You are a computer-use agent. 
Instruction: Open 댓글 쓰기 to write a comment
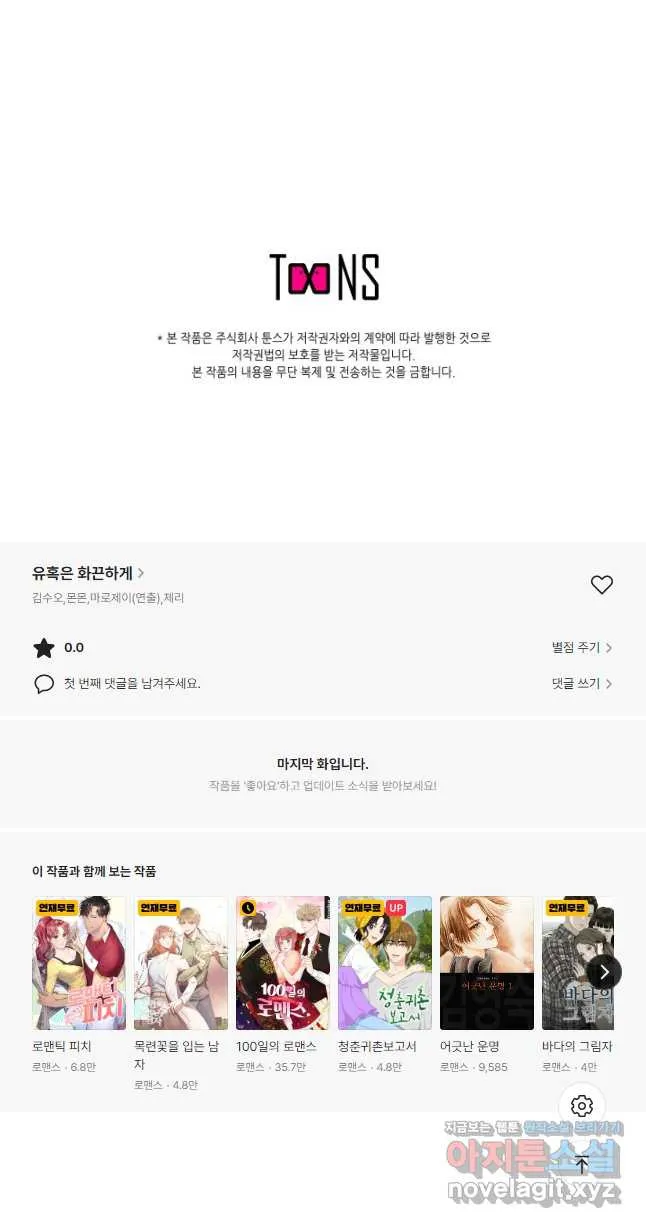click(x=581, y=683)
